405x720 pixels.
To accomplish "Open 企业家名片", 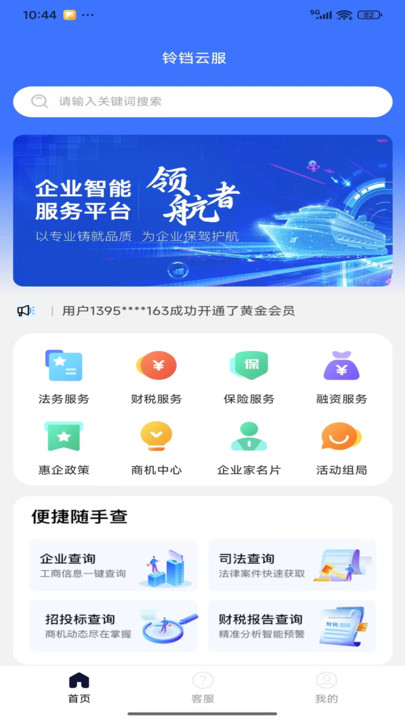I will 249,448.
